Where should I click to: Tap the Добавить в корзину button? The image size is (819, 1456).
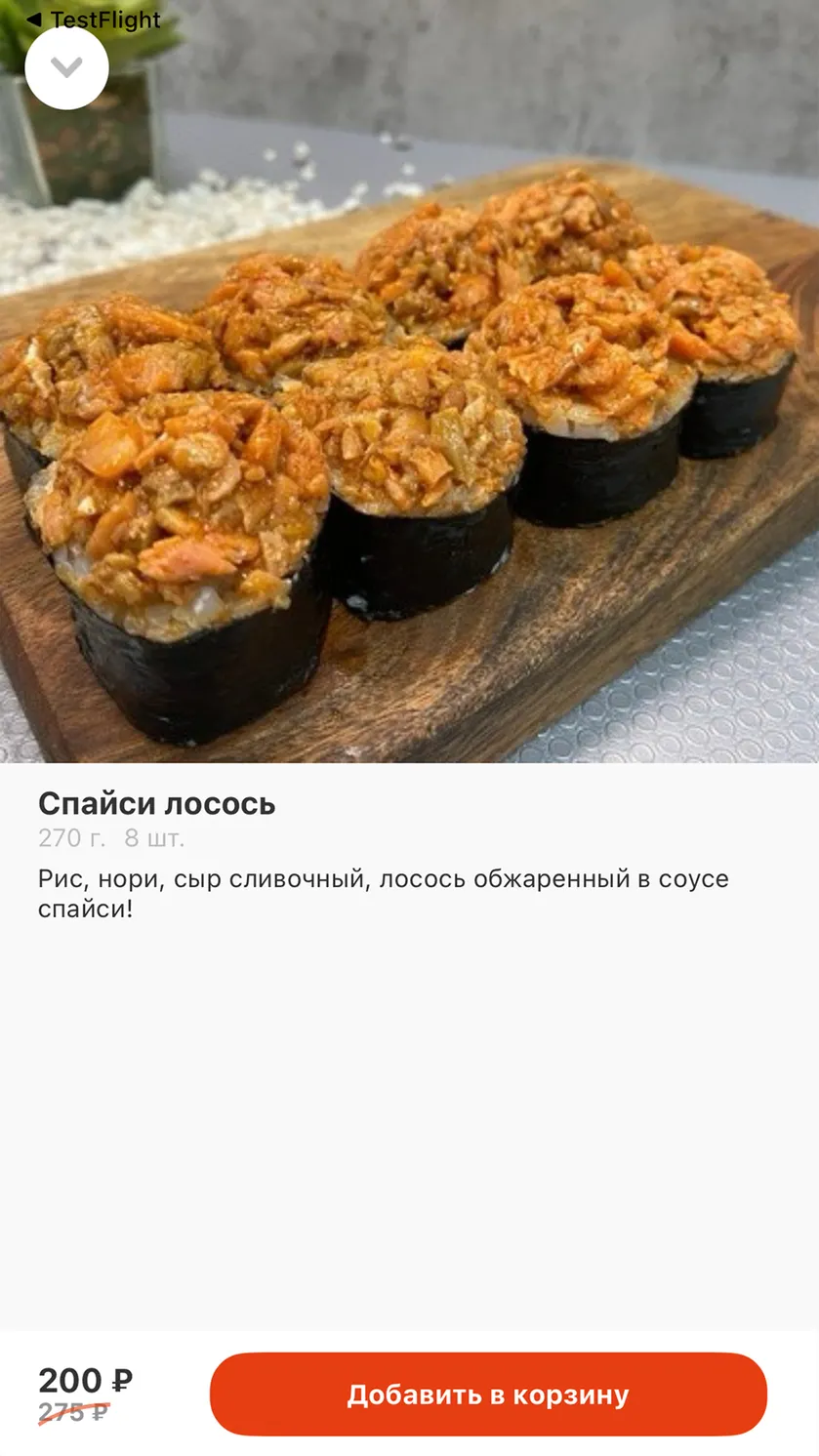click(x=488, y=1394)
